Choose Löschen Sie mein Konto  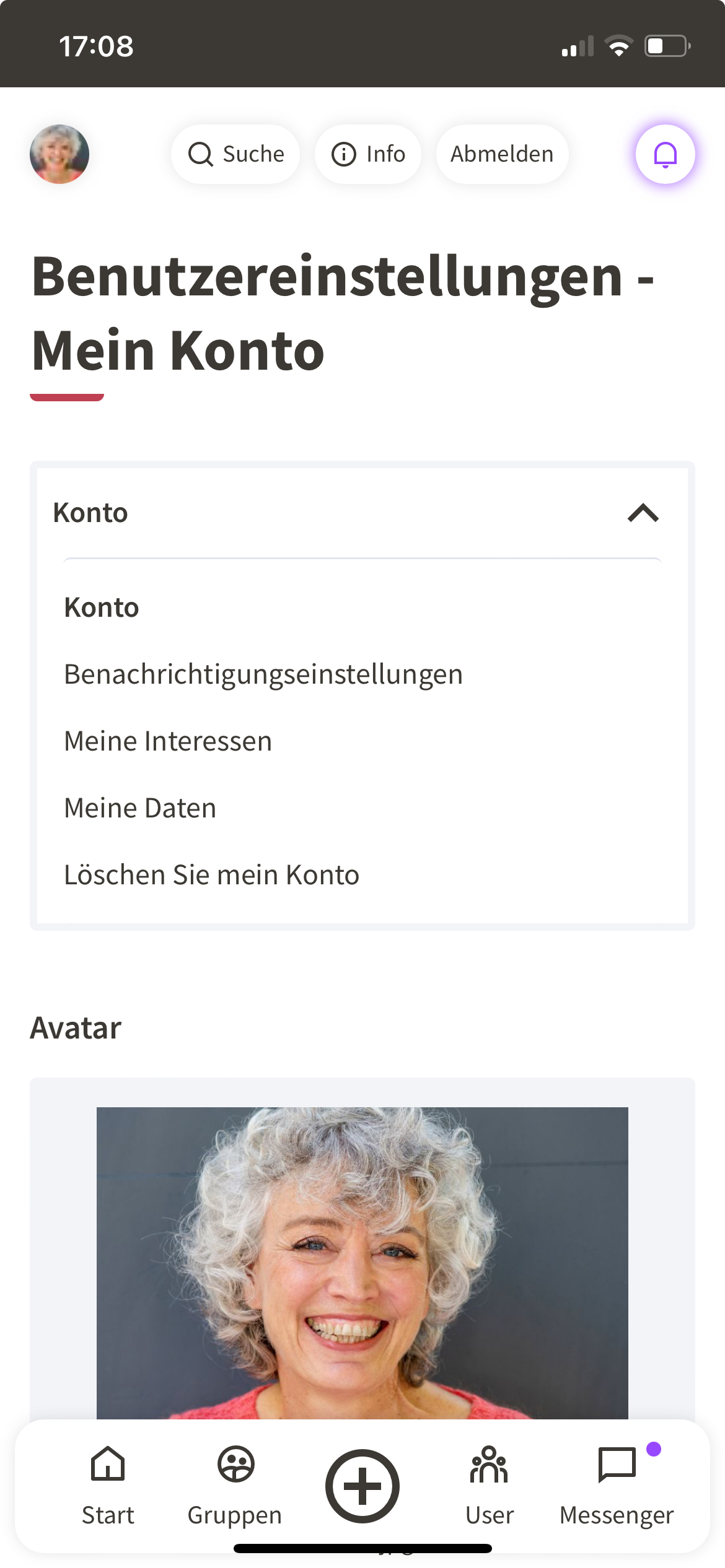tap(211, 874)
